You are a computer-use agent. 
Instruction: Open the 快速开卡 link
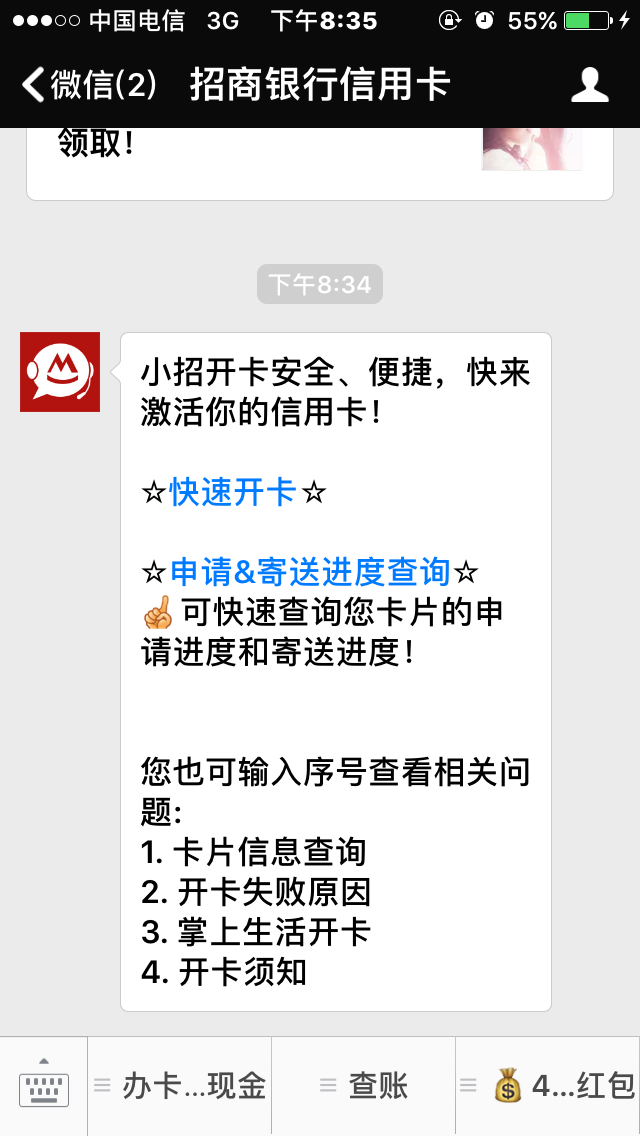[233, 492]
